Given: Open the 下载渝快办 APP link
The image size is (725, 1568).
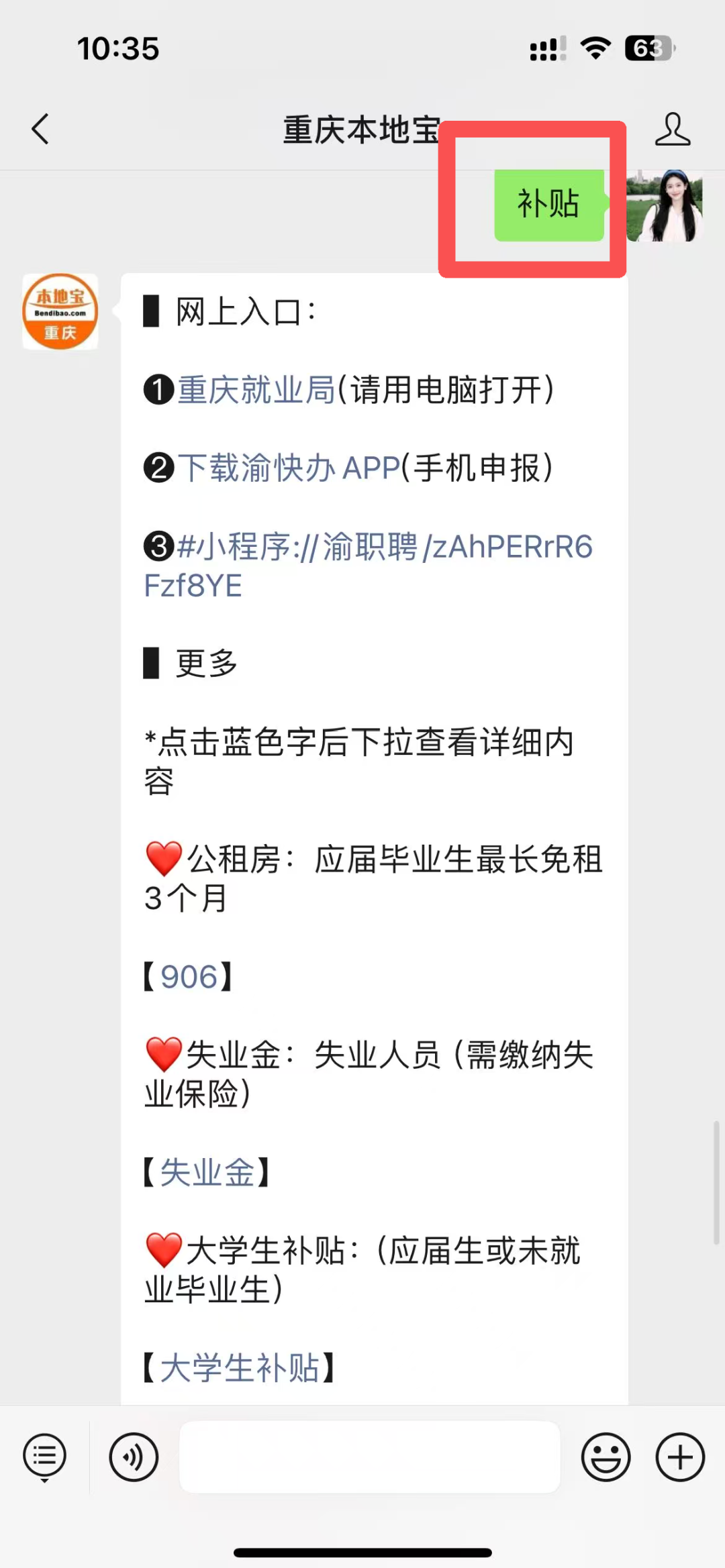Looking at the screenshot, I should point(289,468).
